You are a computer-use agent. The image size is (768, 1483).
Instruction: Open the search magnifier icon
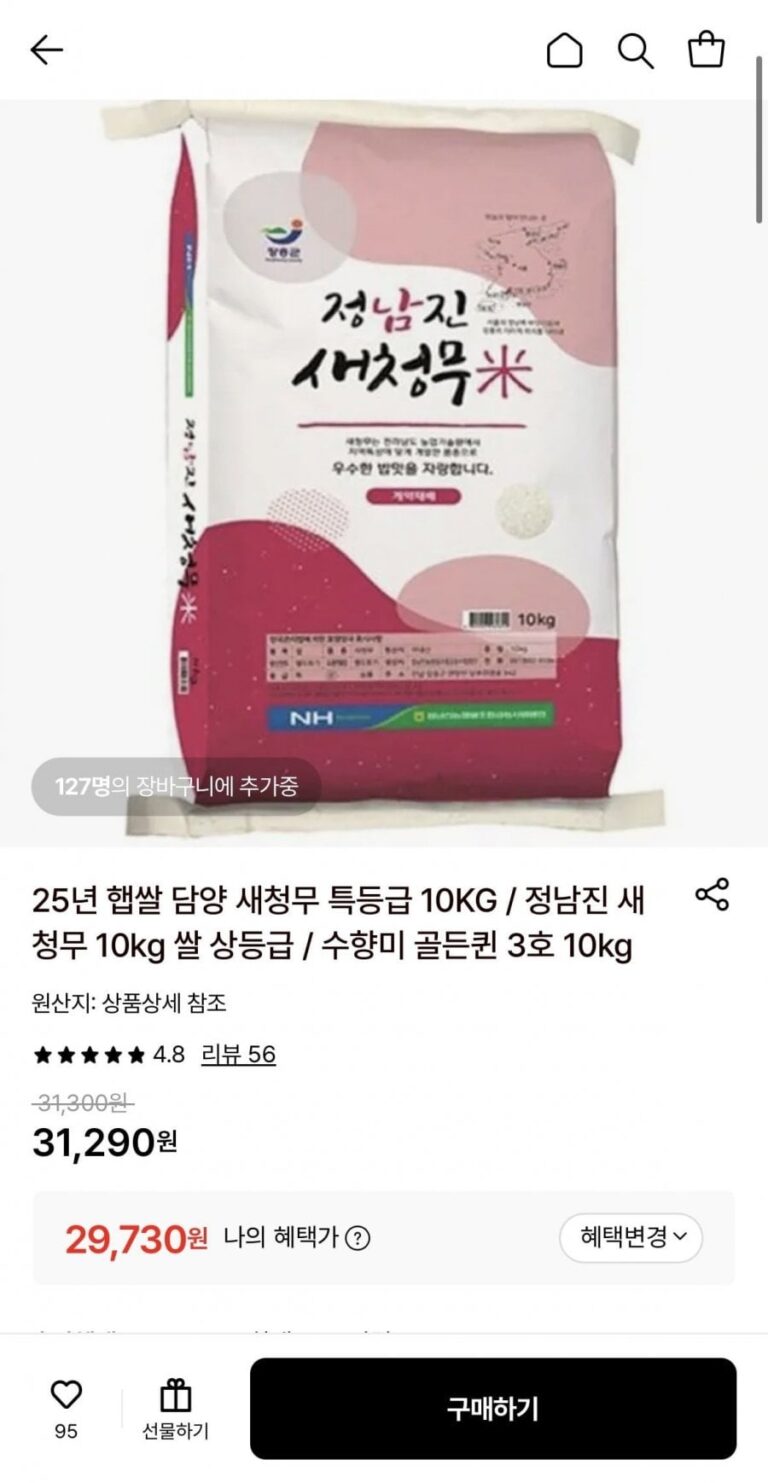[635, 50]
